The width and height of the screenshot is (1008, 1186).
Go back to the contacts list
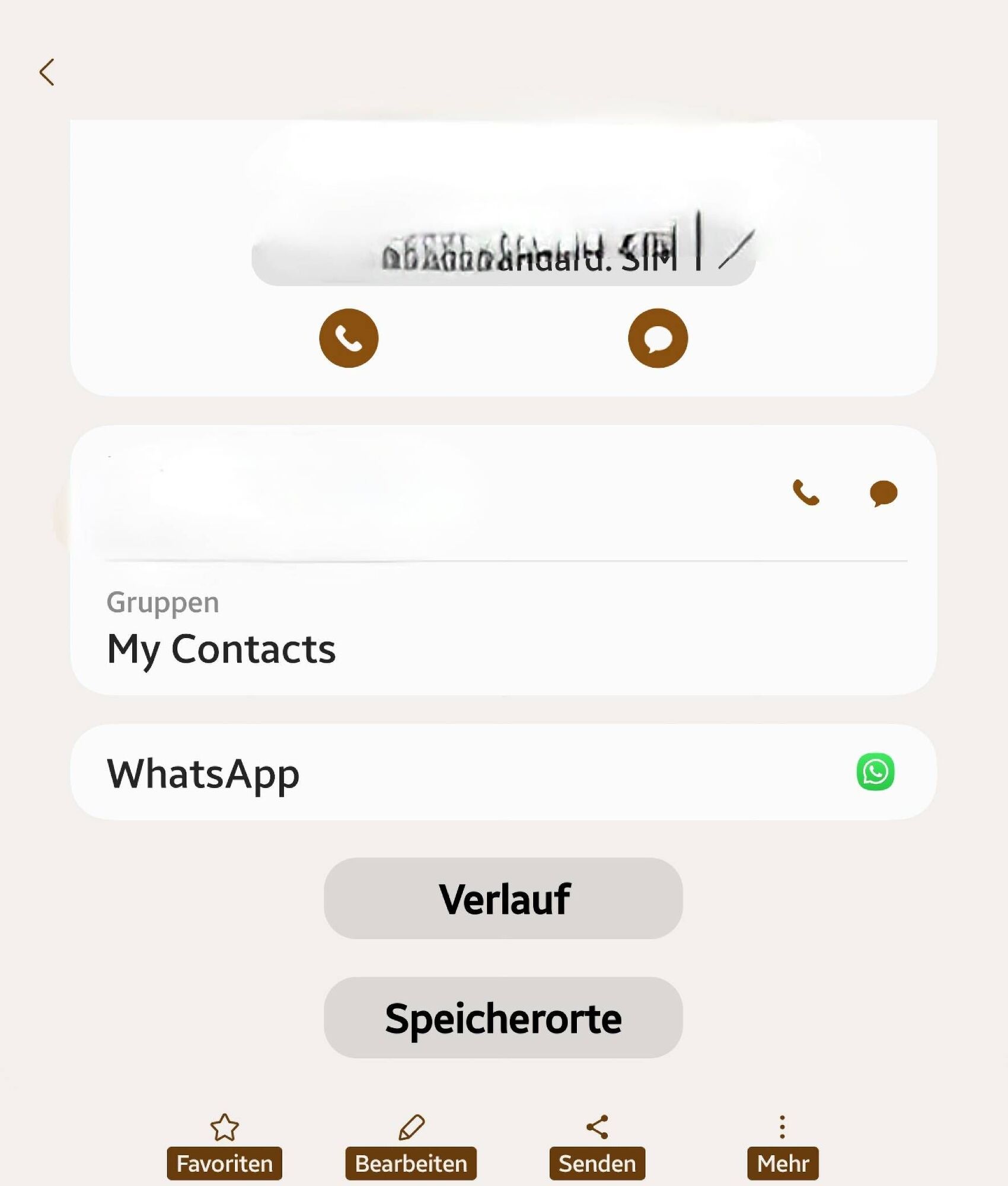pos(47,72)
